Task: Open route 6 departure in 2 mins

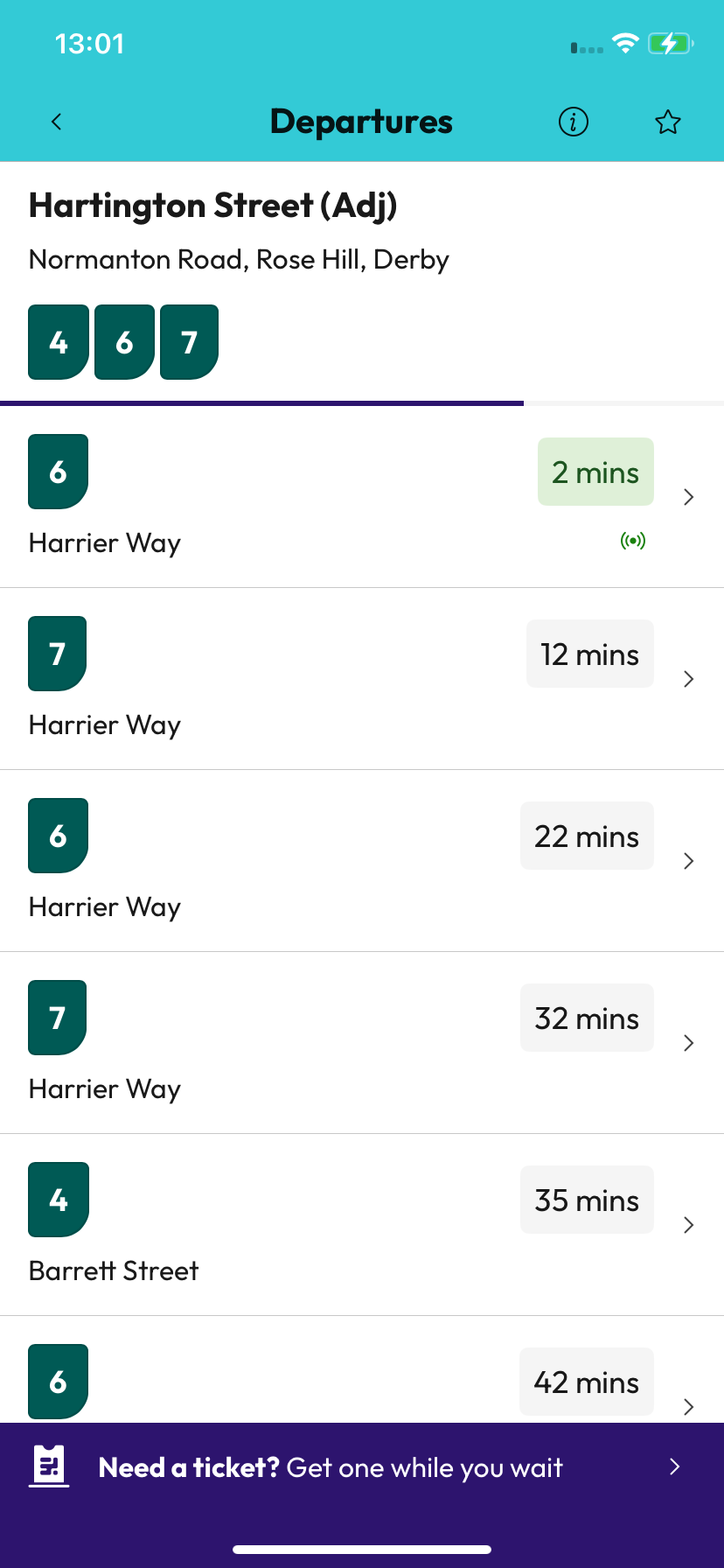Action: (362, 497)
